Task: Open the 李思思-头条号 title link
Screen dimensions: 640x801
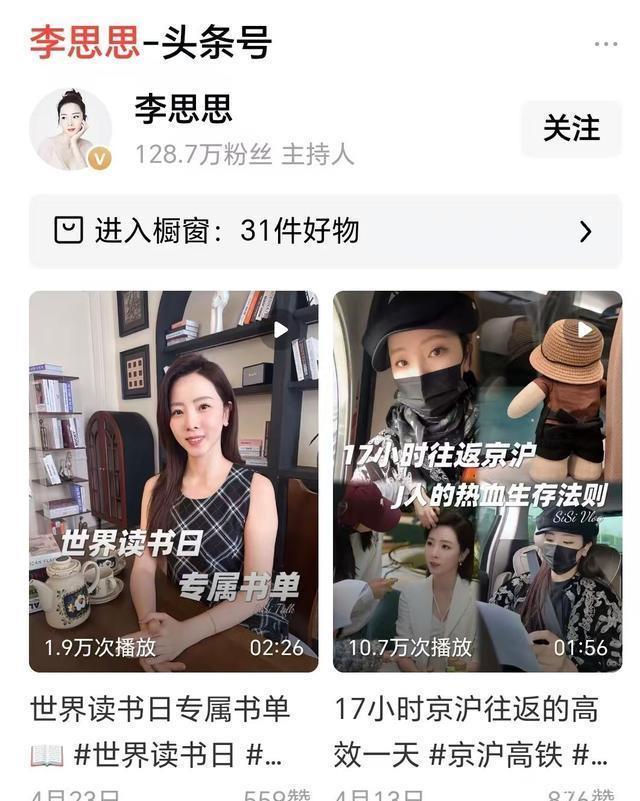Action: pyautogui.click(x=151, y=43)
